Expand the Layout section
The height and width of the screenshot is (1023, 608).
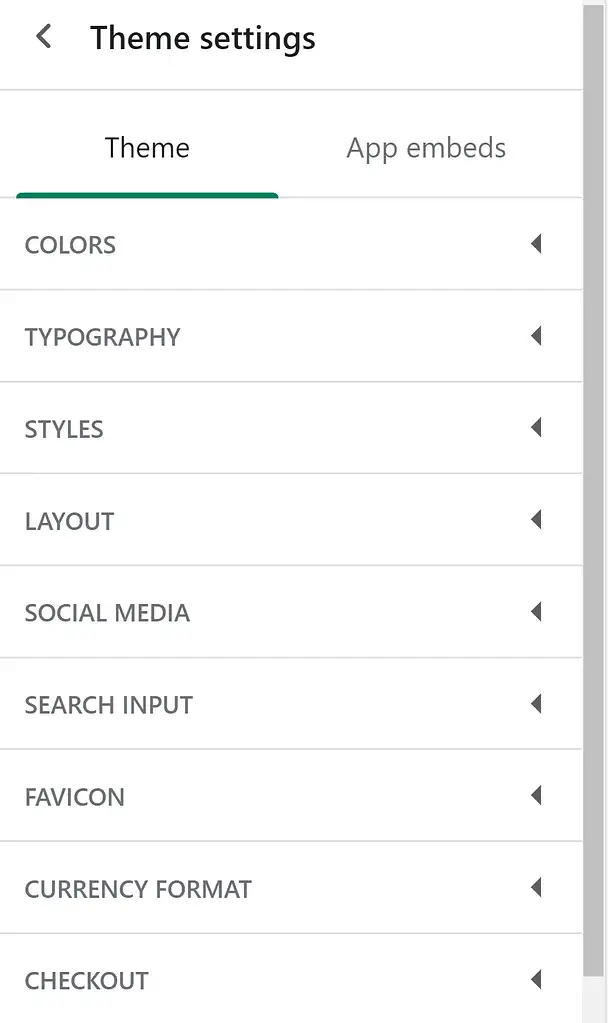(x=290, y=521)
